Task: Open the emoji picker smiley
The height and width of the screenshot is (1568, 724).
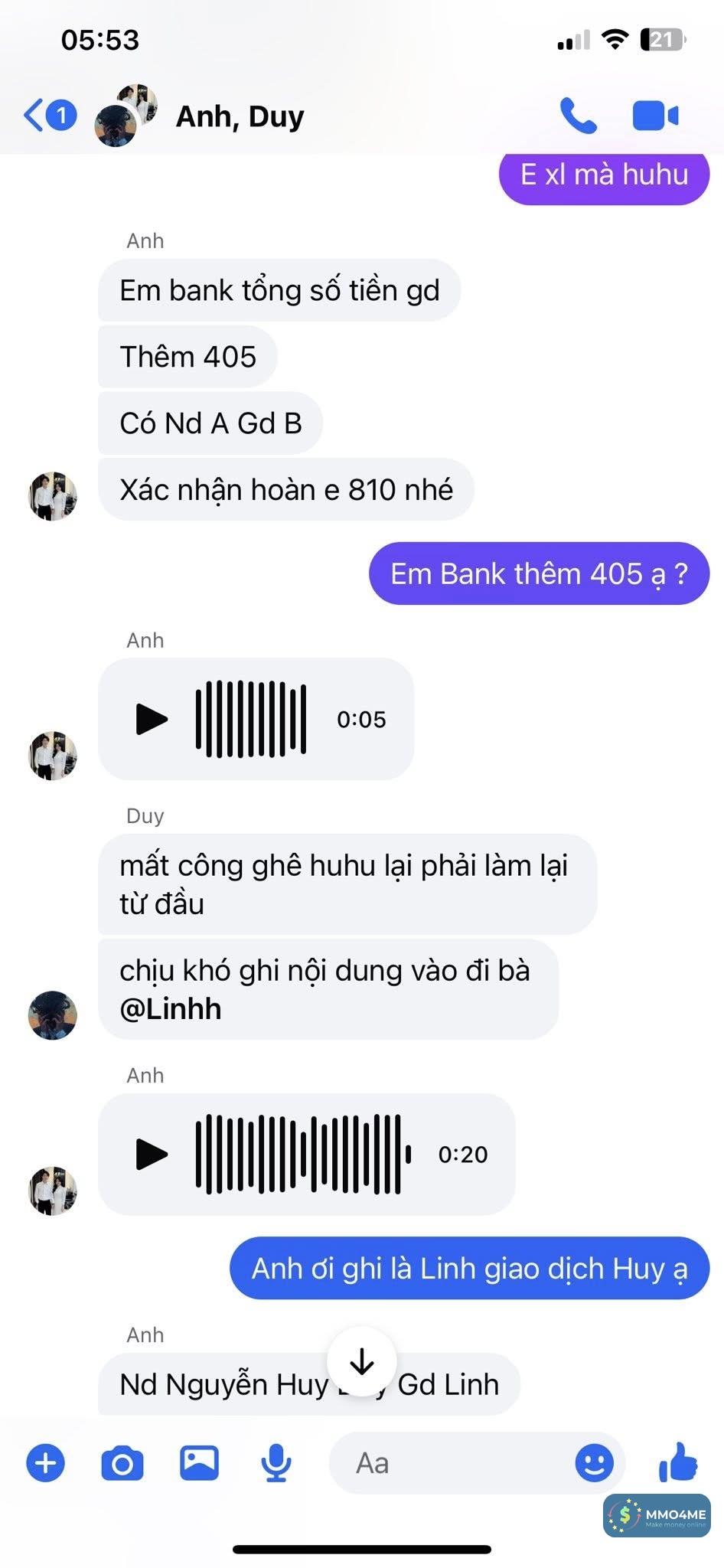Action: (x=594, y=1463)
